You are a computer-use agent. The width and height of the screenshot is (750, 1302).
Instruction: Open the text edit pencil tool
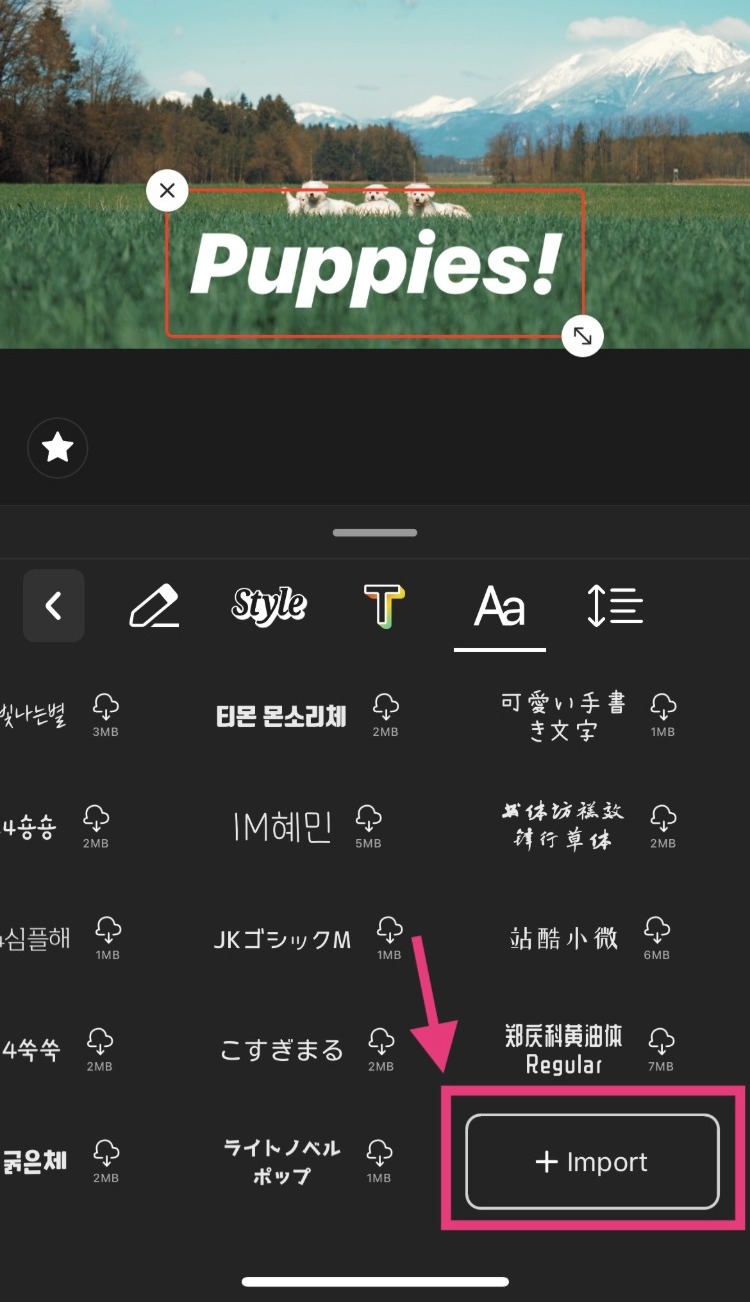point(154,606)
